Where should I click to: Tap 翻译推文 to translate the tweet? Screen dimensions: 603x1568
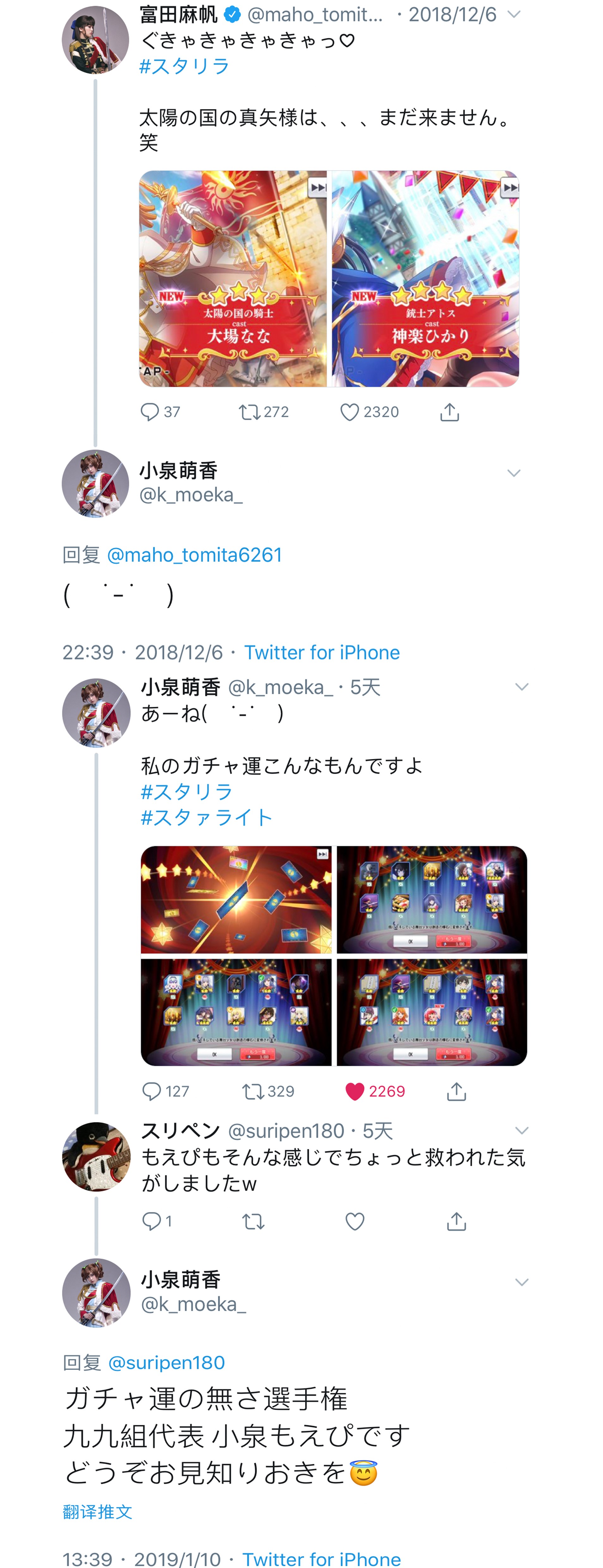tap(97, 1511)
